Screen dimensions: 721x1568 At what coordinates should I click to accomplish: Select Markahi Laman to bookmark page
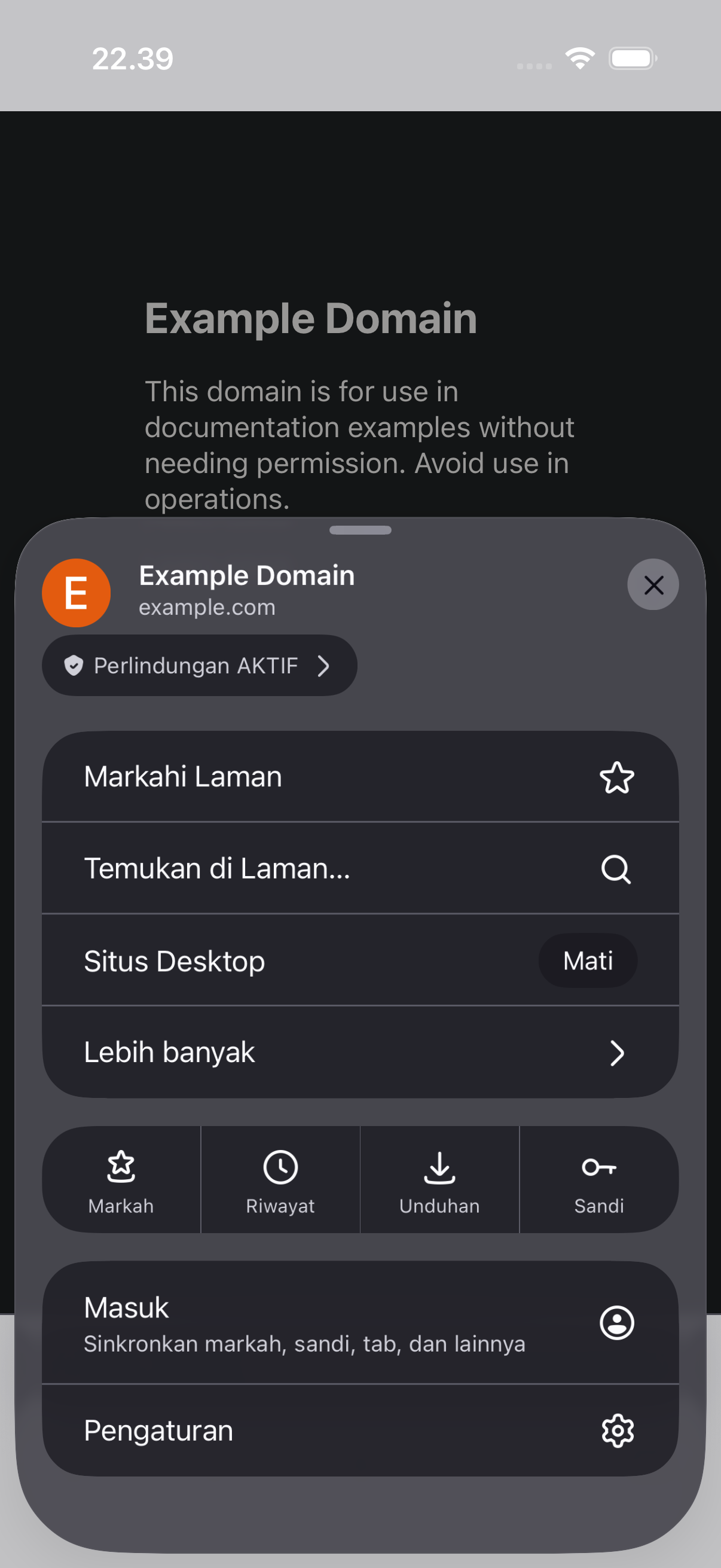click(x=360, y=777)
